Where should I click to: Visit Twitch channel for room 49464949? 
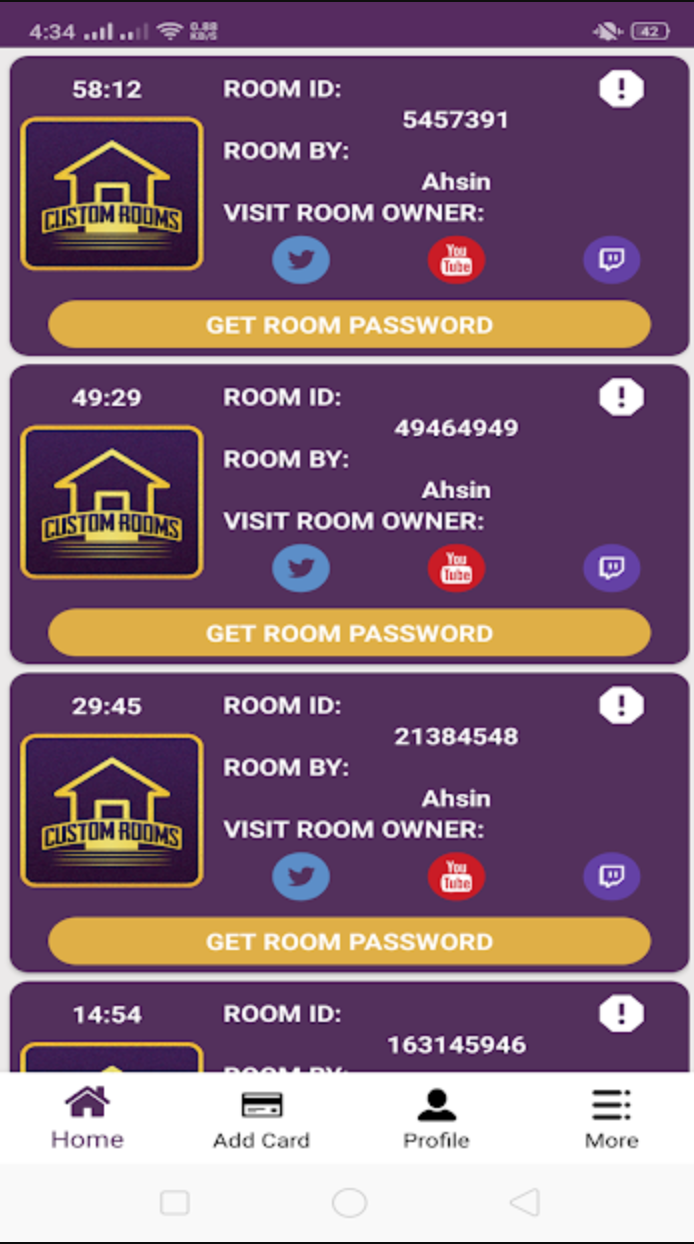(x=612, y=568)
